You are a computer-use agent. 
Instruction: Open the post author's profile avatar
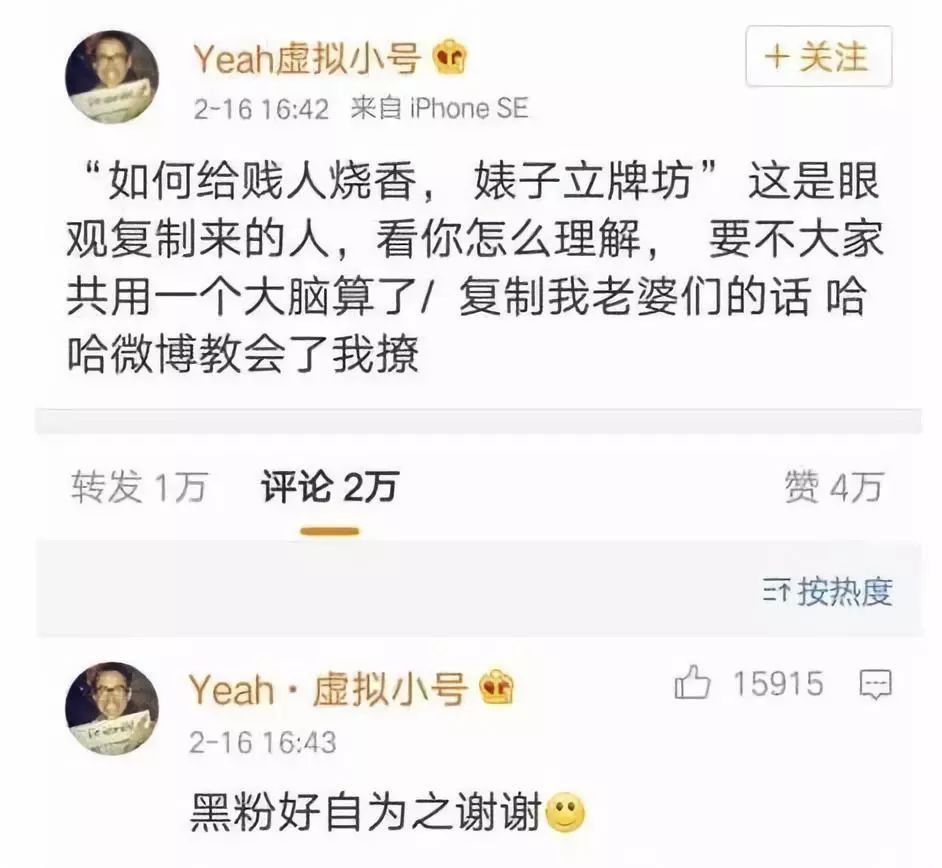(112, 77)
